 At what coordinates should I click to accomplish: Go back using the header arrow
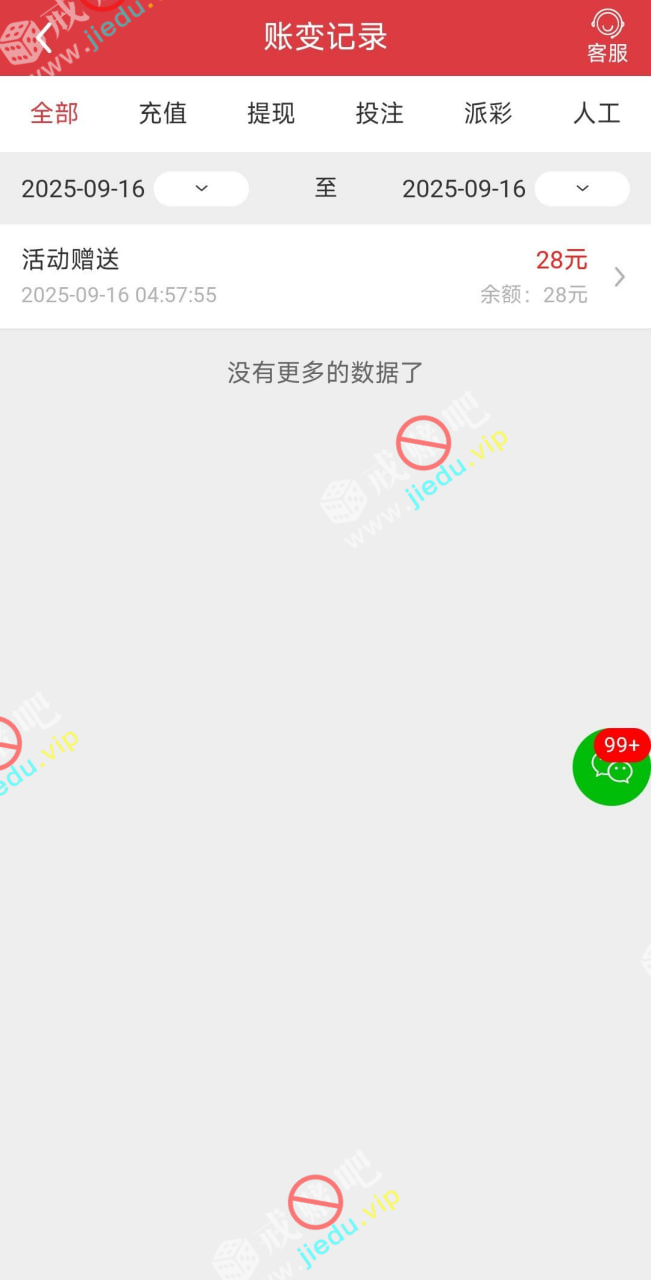(43, 38)
